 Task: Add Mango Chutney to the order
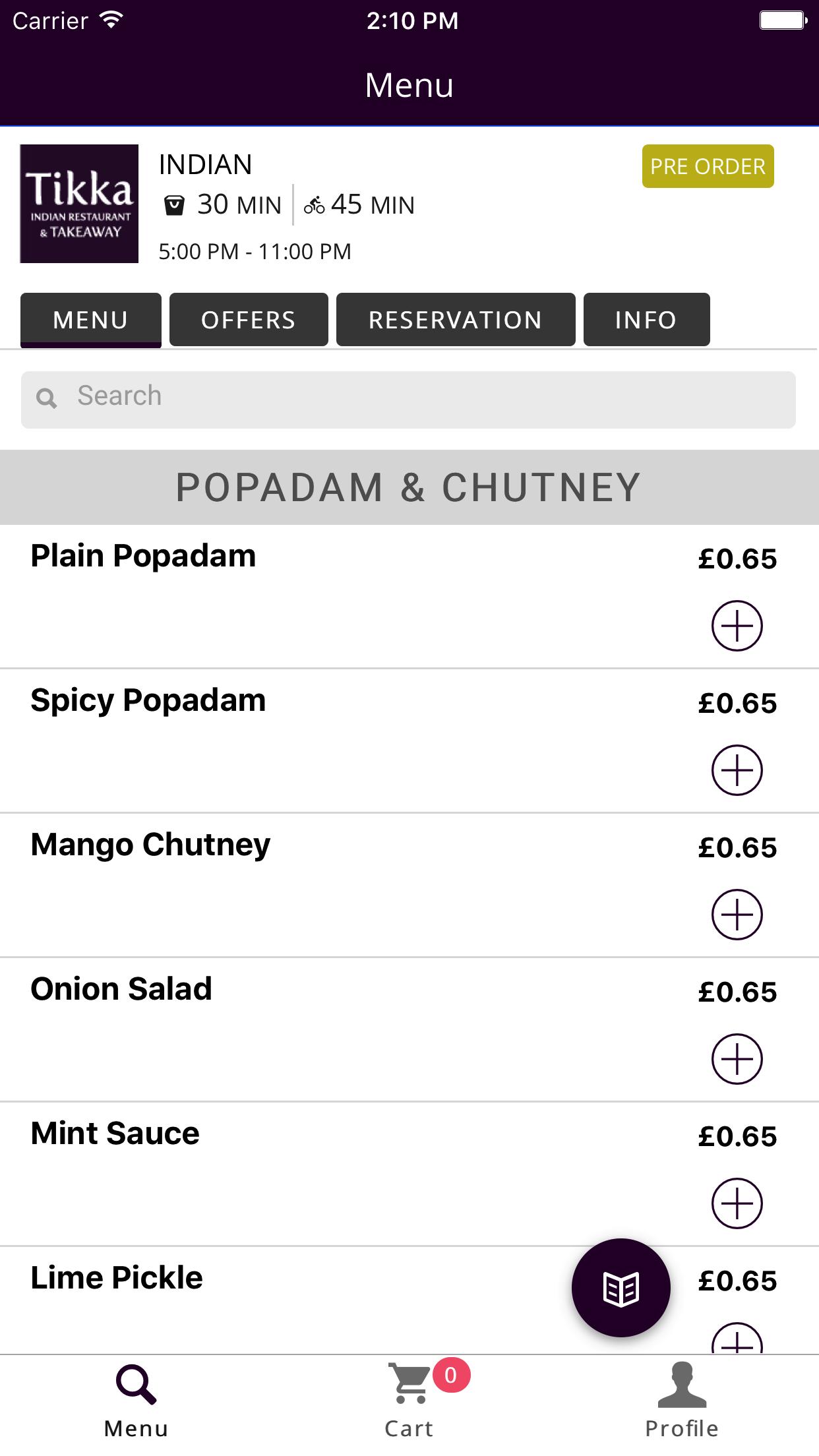point(737,915)
